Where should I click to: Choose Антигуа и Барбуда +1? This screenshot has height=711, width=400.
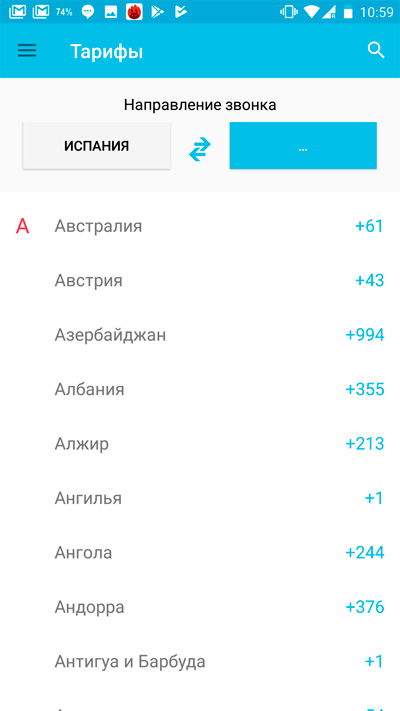click(x=200, y=661)
